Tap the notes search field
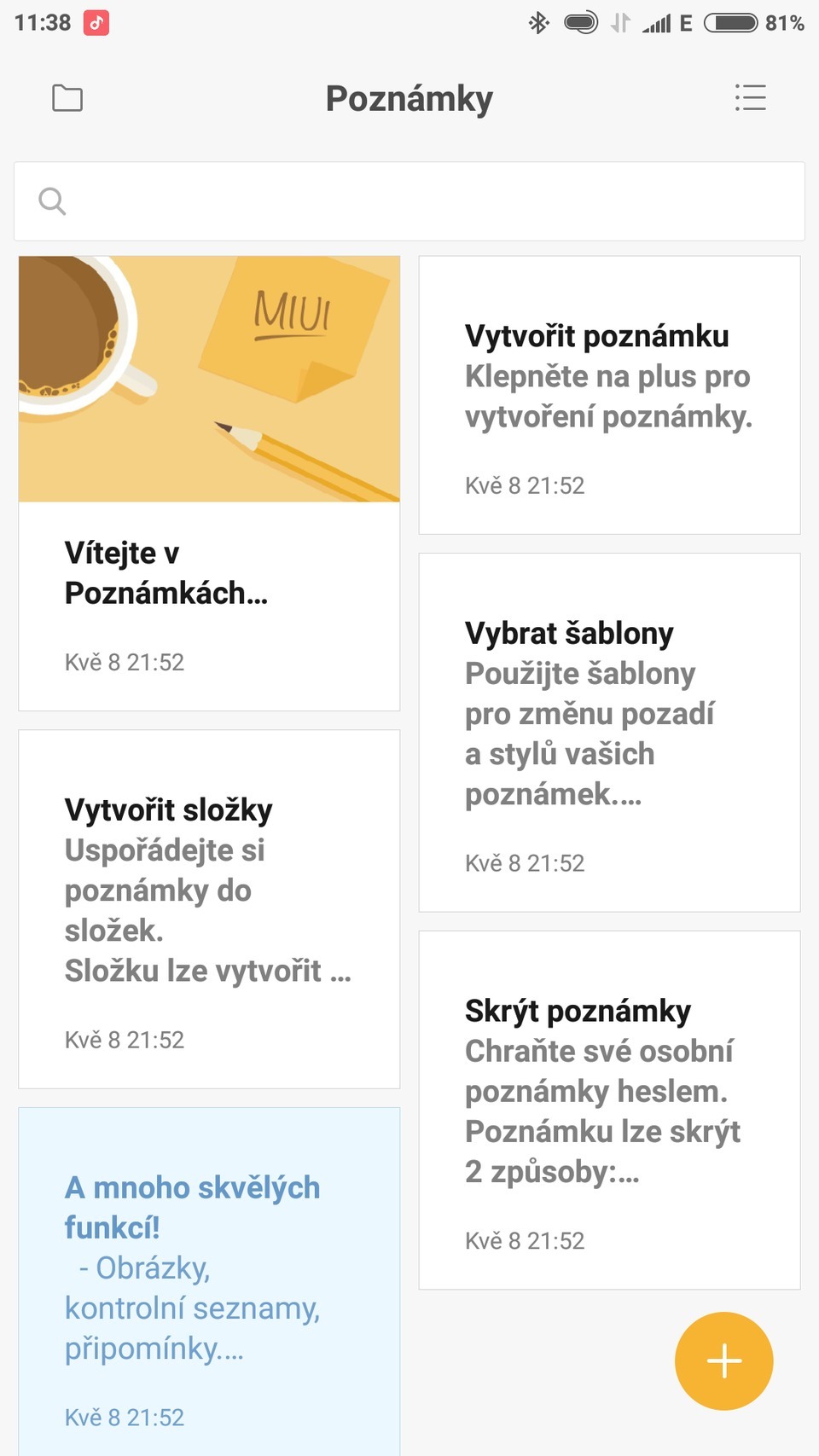The height and width of the screenshot is (1456, 819). point(409,201)
